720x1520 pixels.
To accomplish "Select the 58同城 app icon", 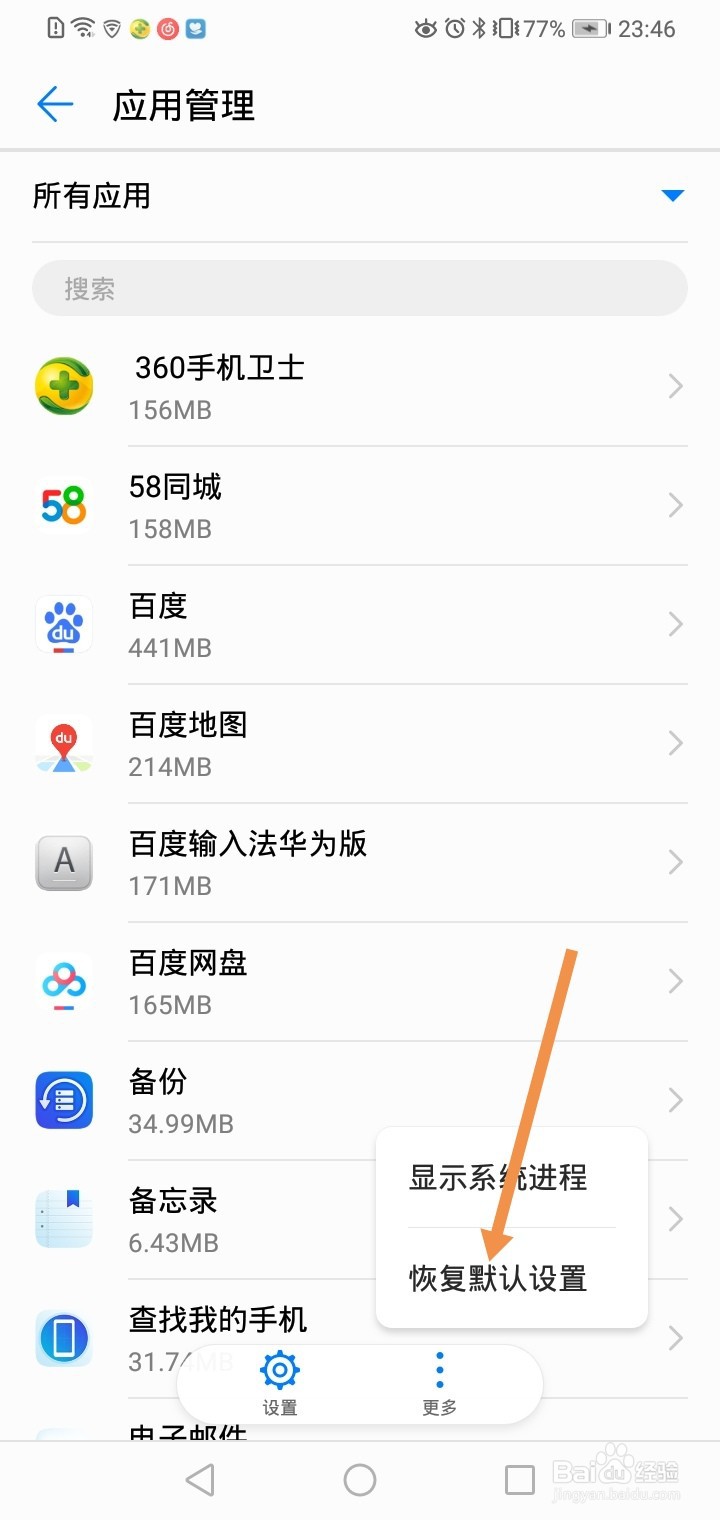I will point(64,505).
